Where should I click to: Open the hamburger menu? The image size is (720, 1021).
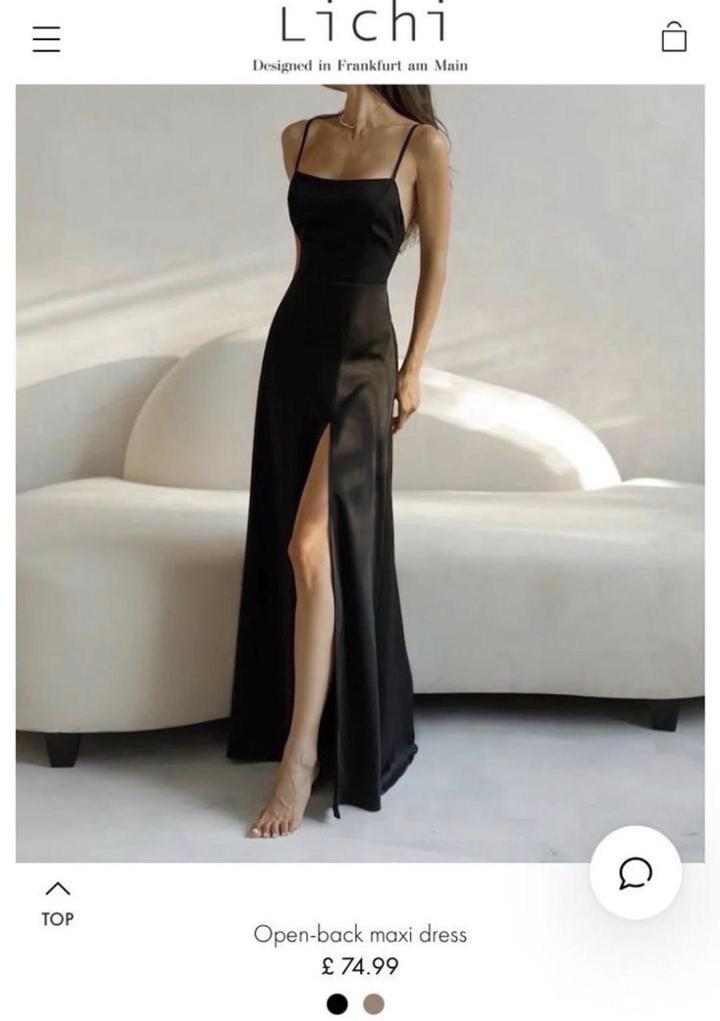pyautogui.click(x=46, y=38)
